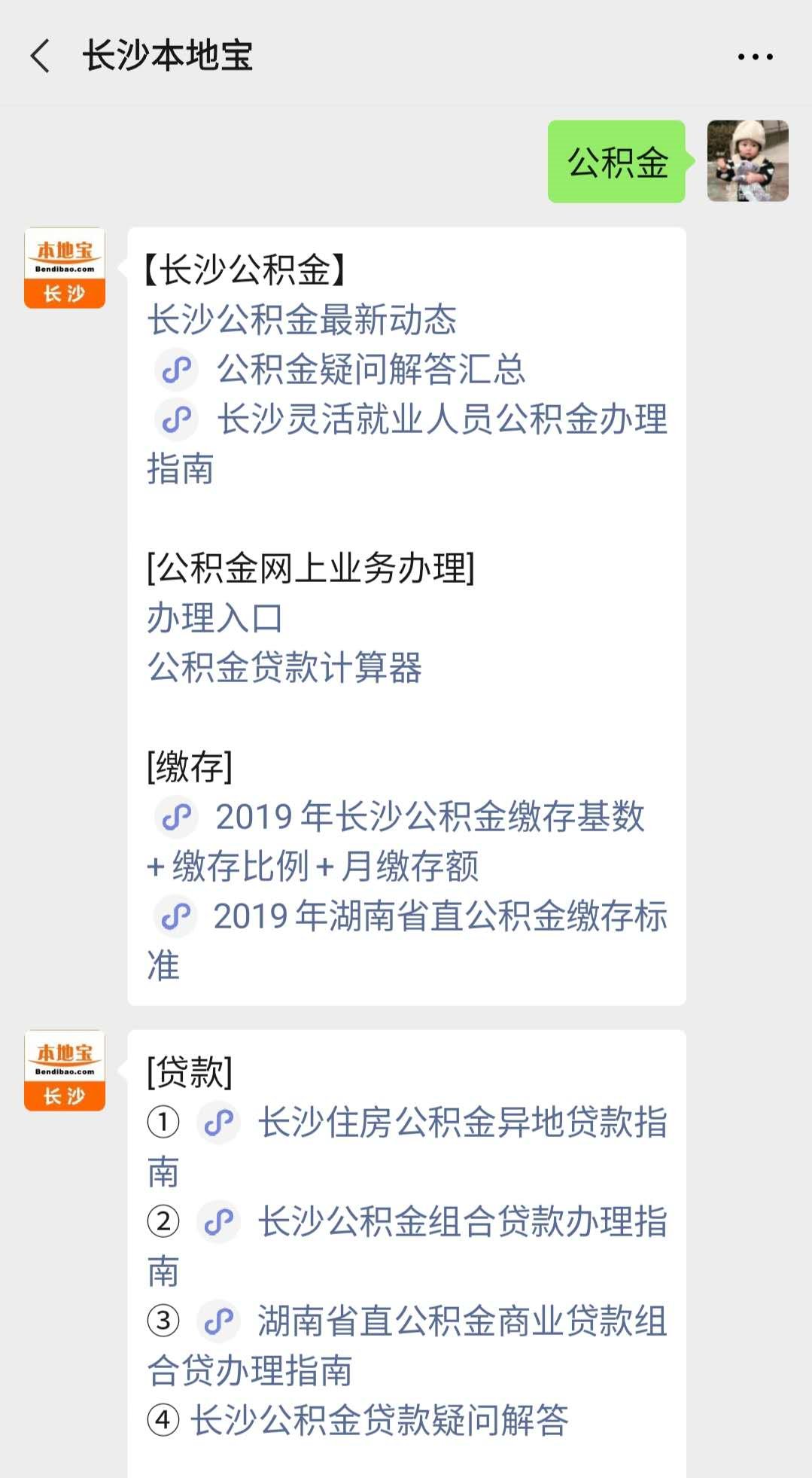The height and width of the screenshot is (1478, 812).
Task: Go back from 长沙本地宝 chat
Action: coord(41,56)
